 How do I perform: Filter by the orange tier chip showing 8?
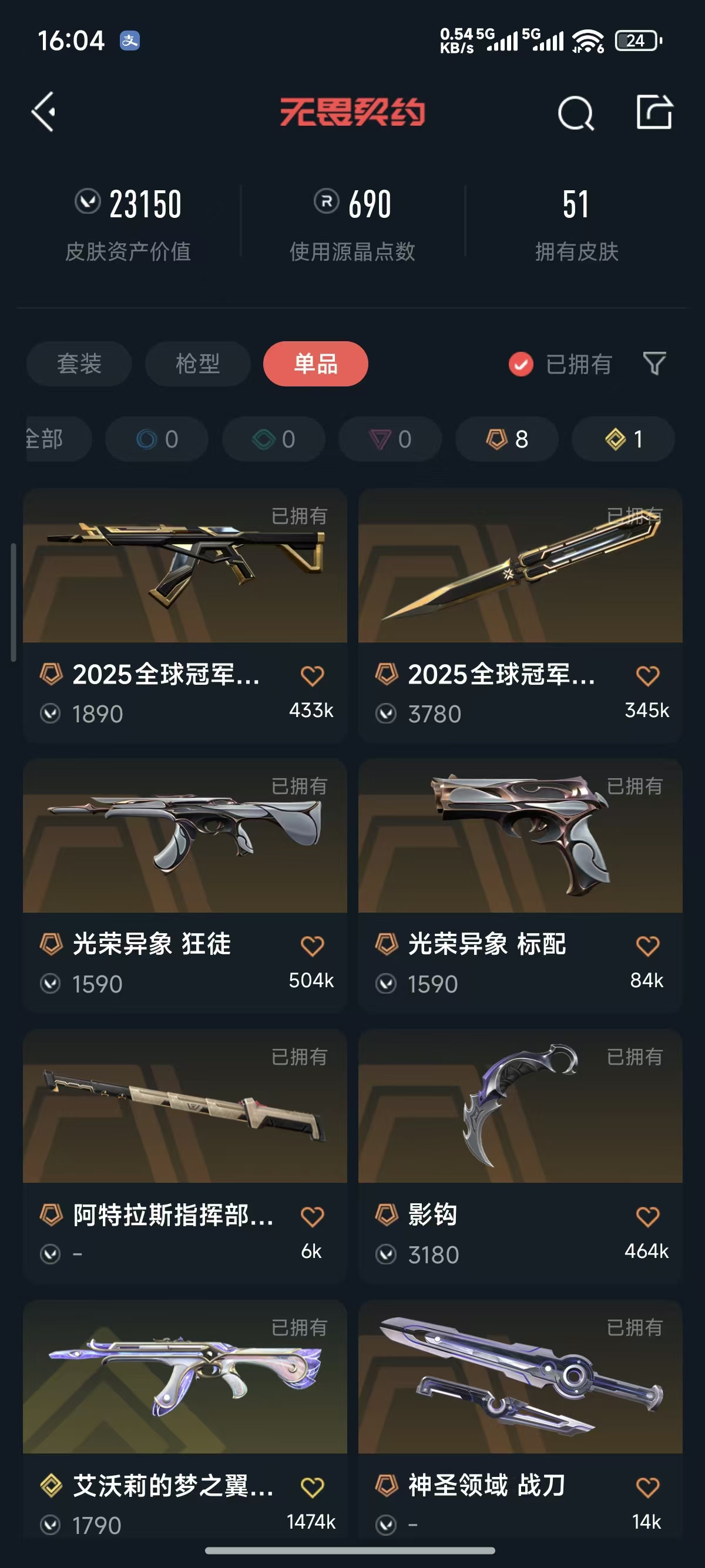coord(506,439)
